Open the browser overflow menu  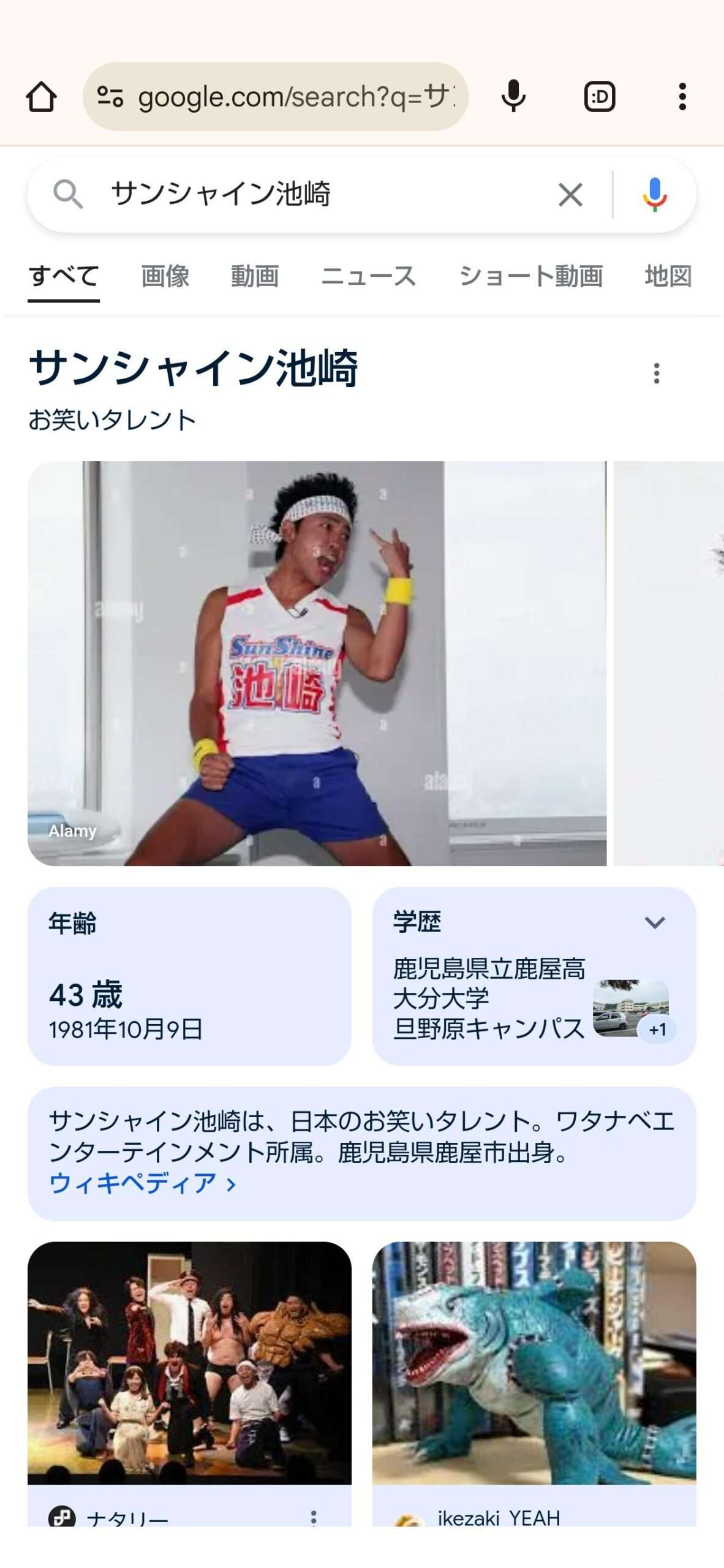682,97
